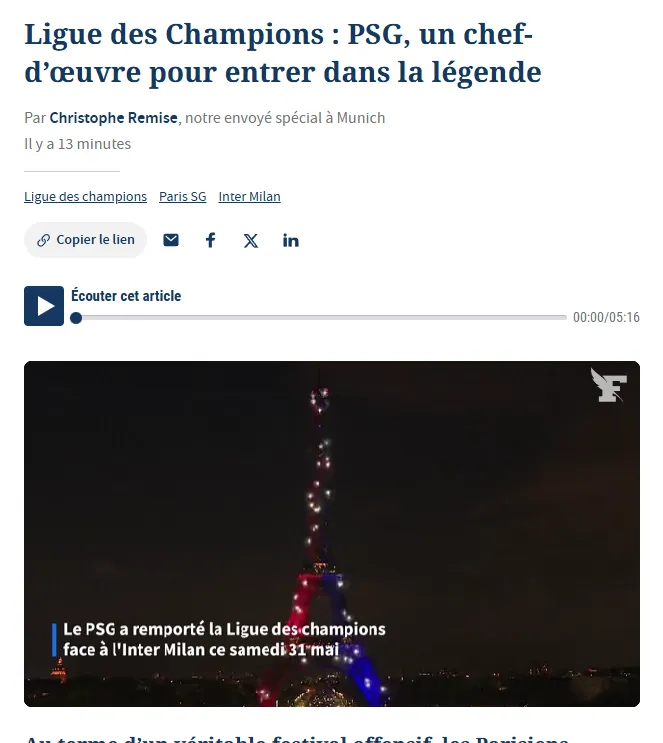Tap the audio progress slider
The width and height of the screenshot is (663, 743).
point(320,318)
